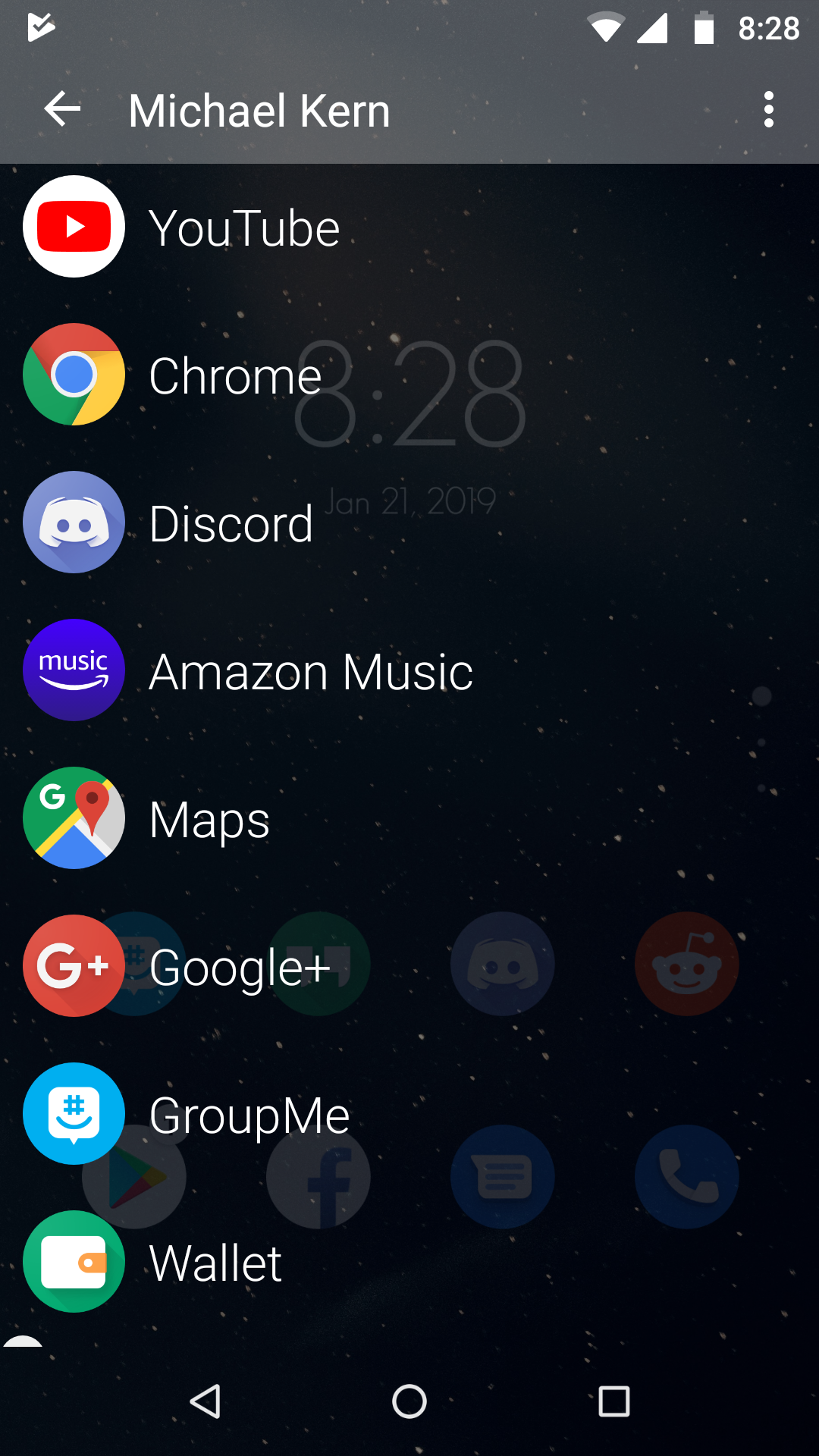Select Amazon Music
The image size is (819, 1456).
[x=311, y=671]
